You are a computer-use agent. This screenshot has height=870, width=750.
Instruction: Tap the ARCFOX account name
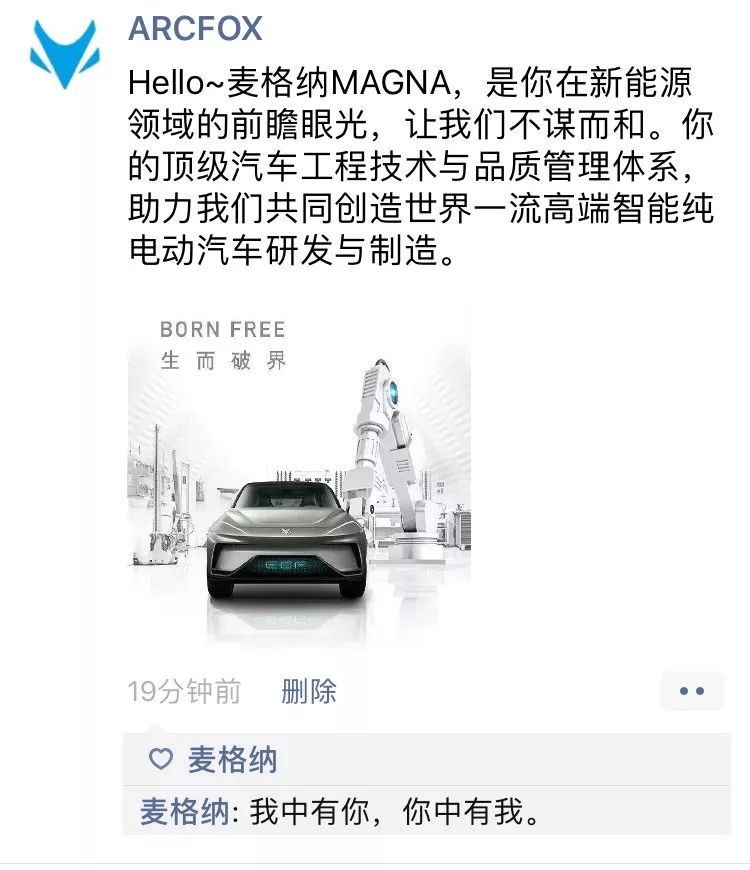195,29
